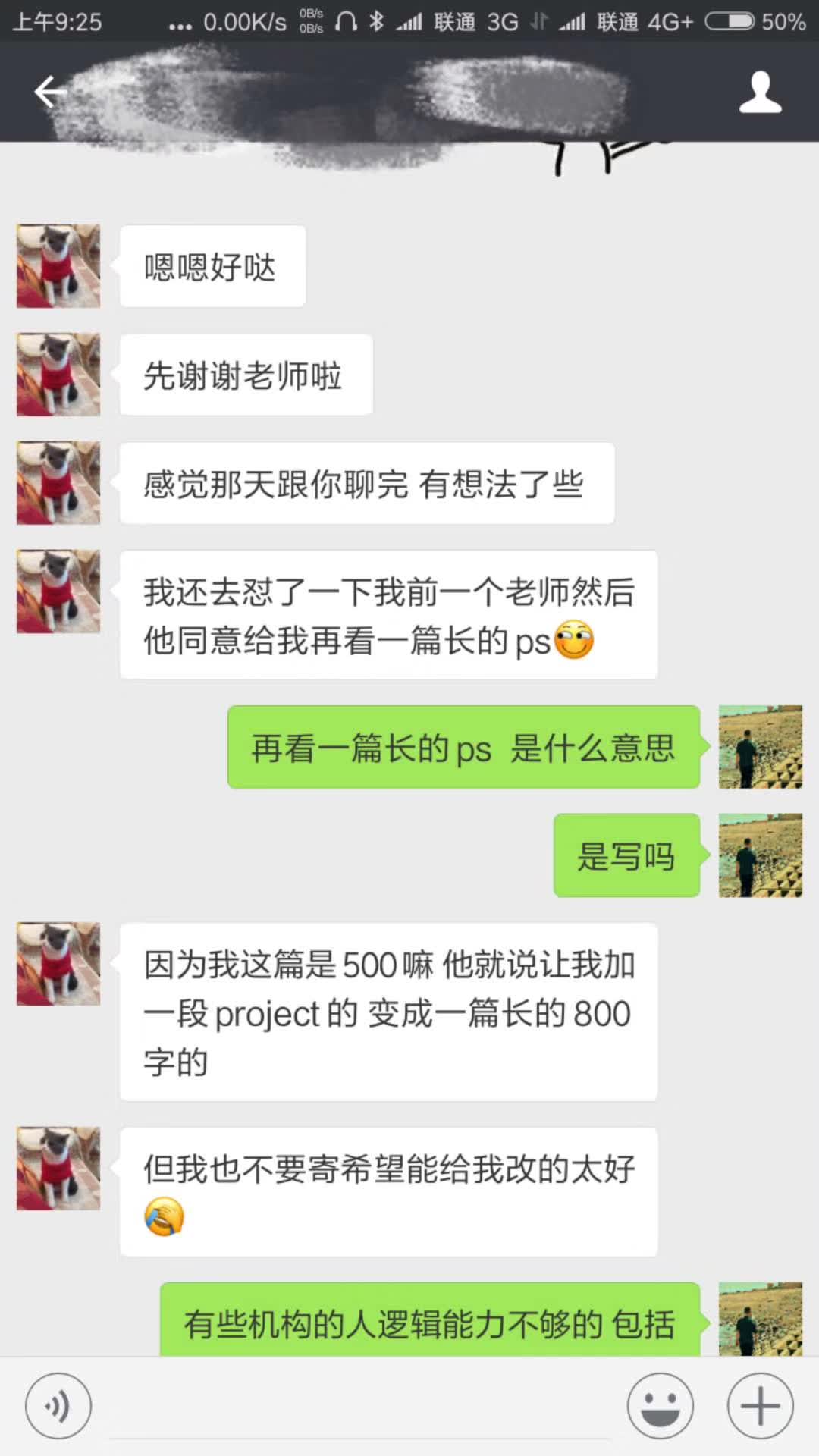Switch to voice message input
This screenshot has height=1456, width=819.
(58, 1405)
